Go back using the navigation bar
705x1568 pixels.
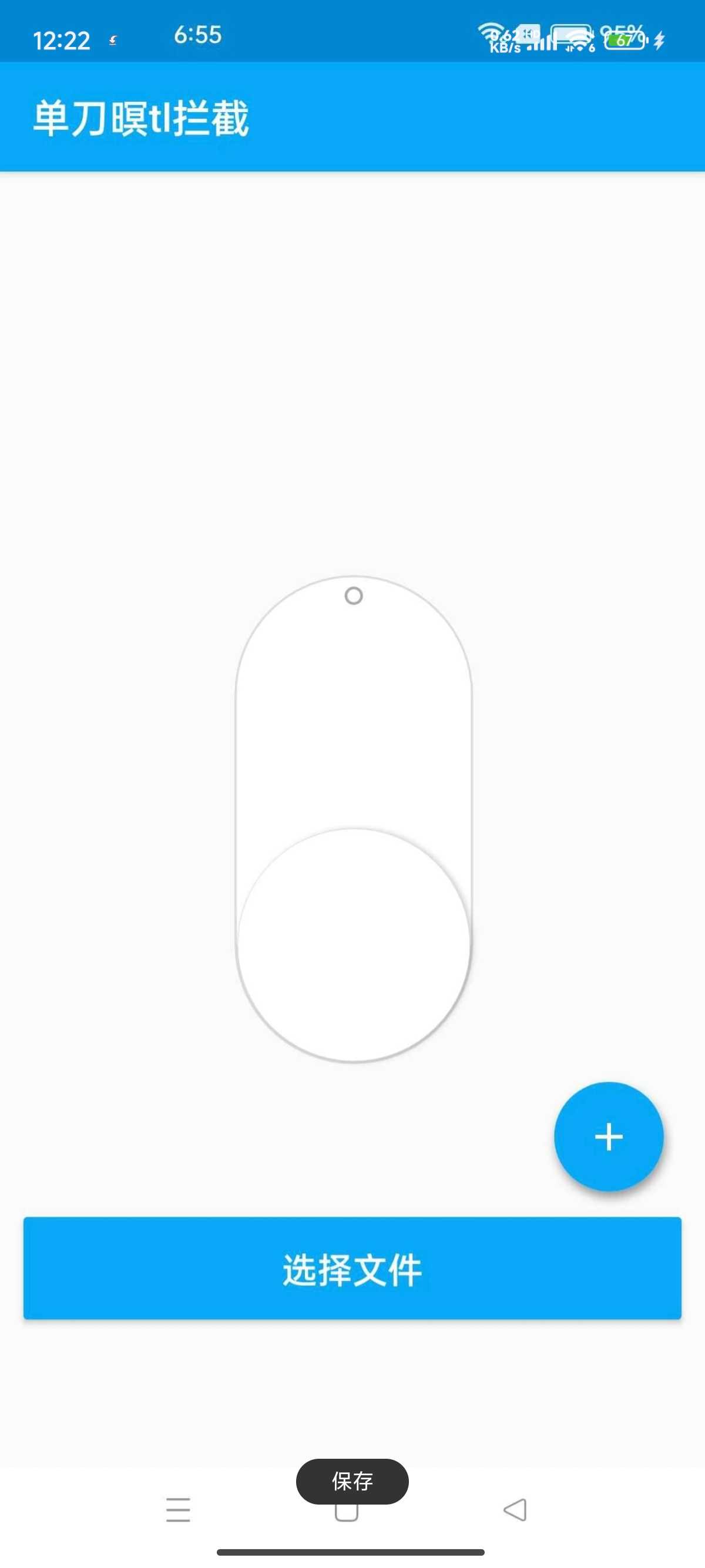(x=515, y=1509)
